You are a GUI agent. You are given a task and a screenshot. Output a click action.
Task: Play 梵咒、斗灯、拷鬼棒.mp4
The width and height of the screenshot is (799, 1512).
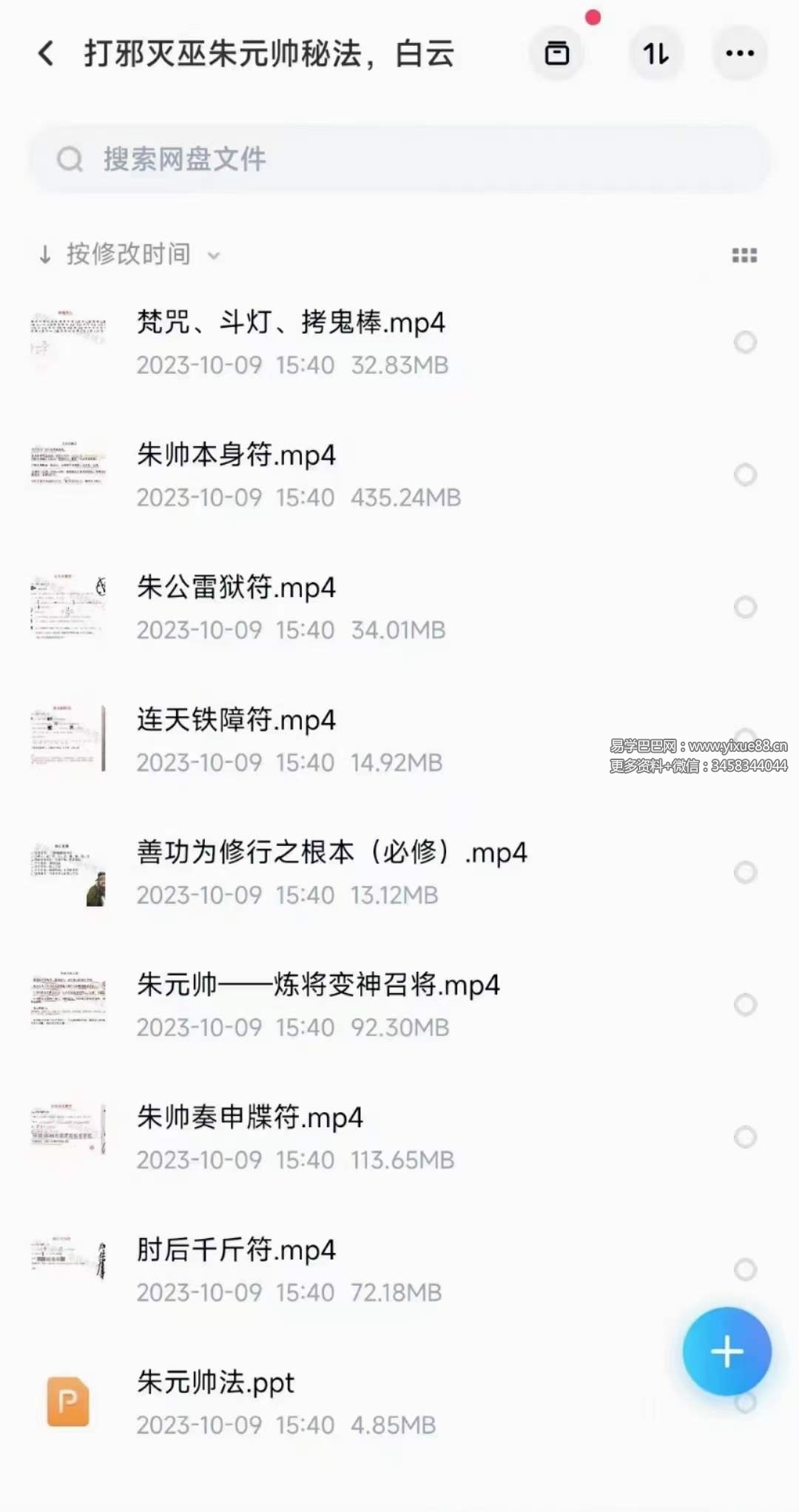(291, 323)
